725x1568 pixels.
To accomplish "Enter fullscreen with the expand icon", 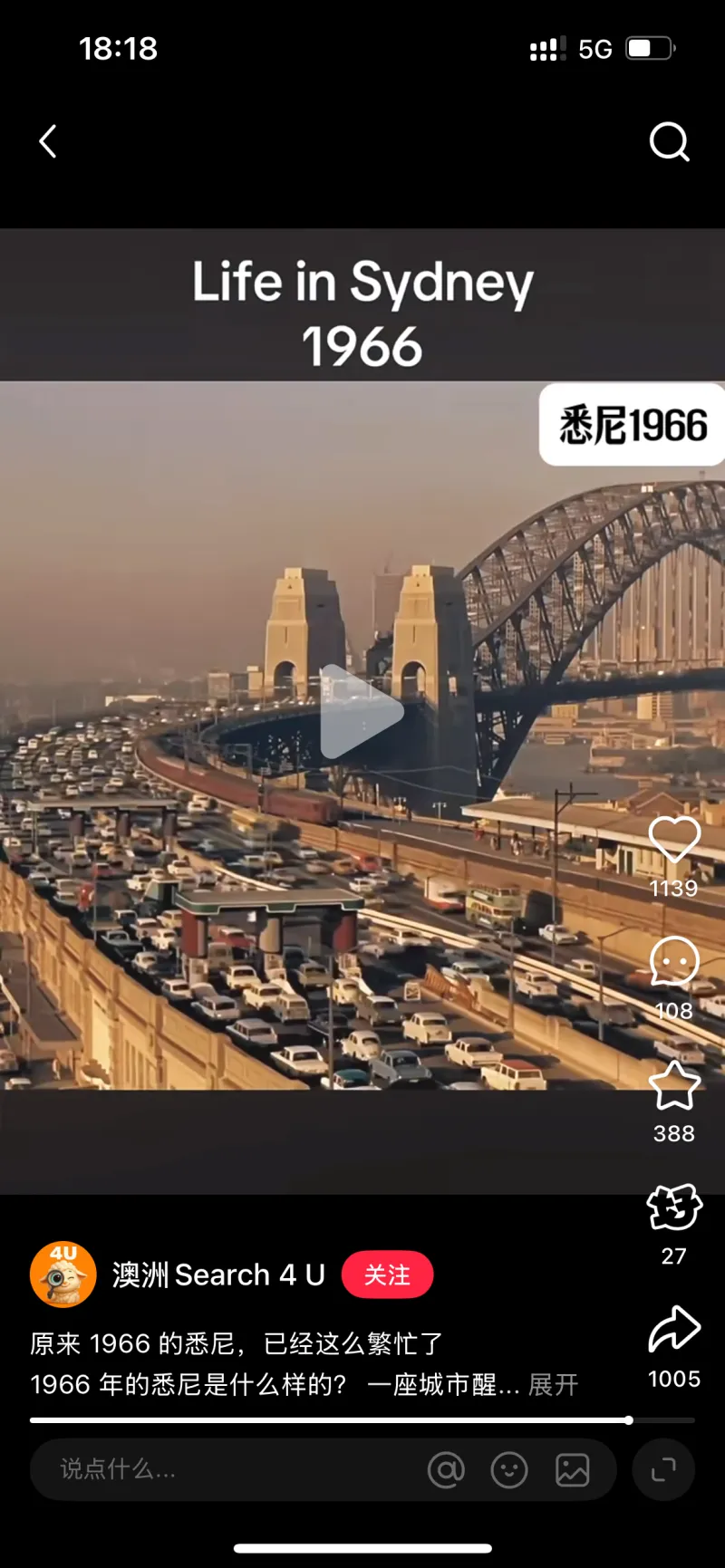I will pyautogui.click(x=663, y=1469).
